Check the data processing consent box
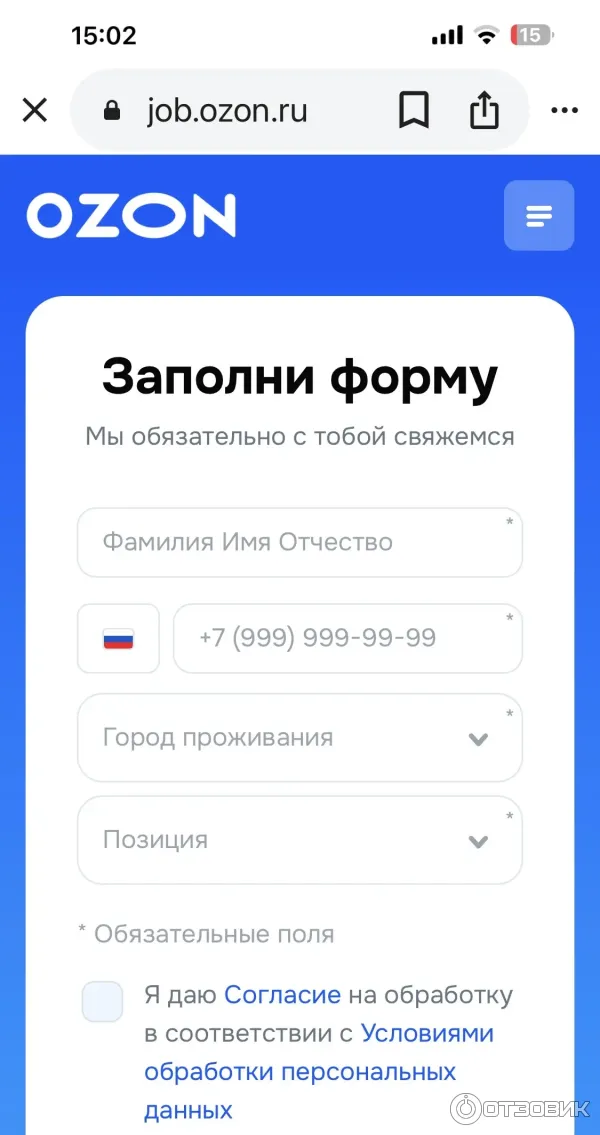This screenshot has height=1135, width=600. (103, 1001)
